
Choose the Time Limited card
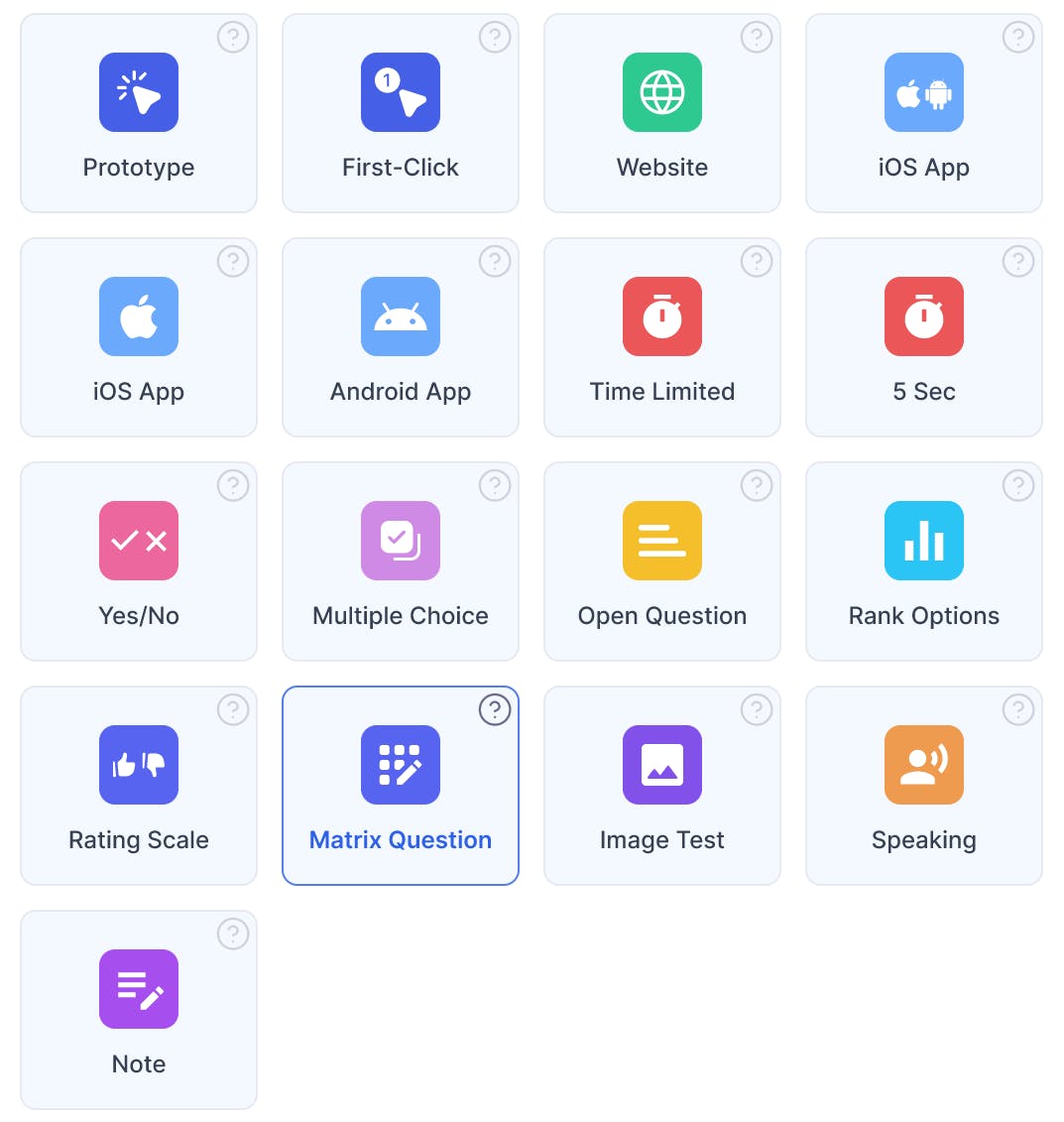pos(662,337)
